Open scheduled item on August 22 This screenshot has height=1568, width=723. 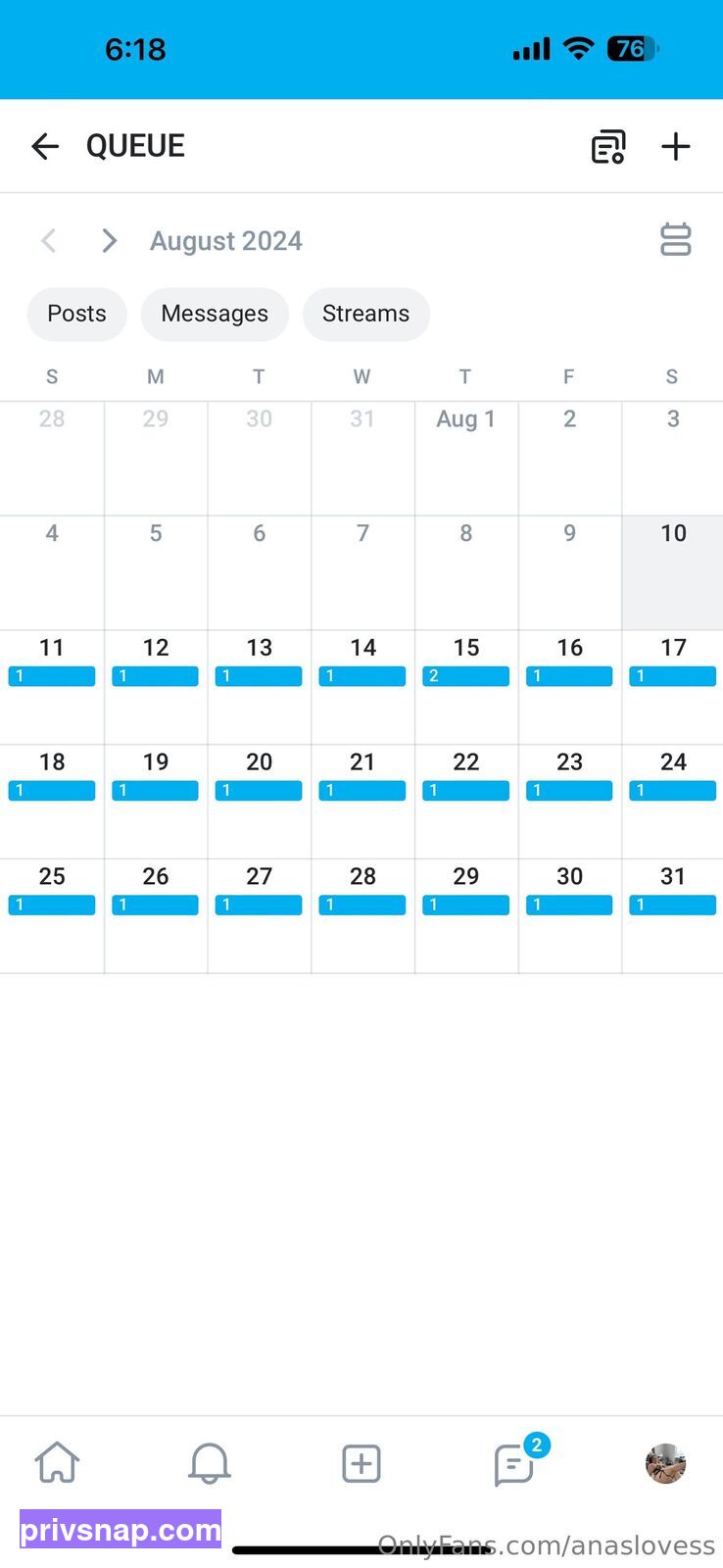pos(466,791)
